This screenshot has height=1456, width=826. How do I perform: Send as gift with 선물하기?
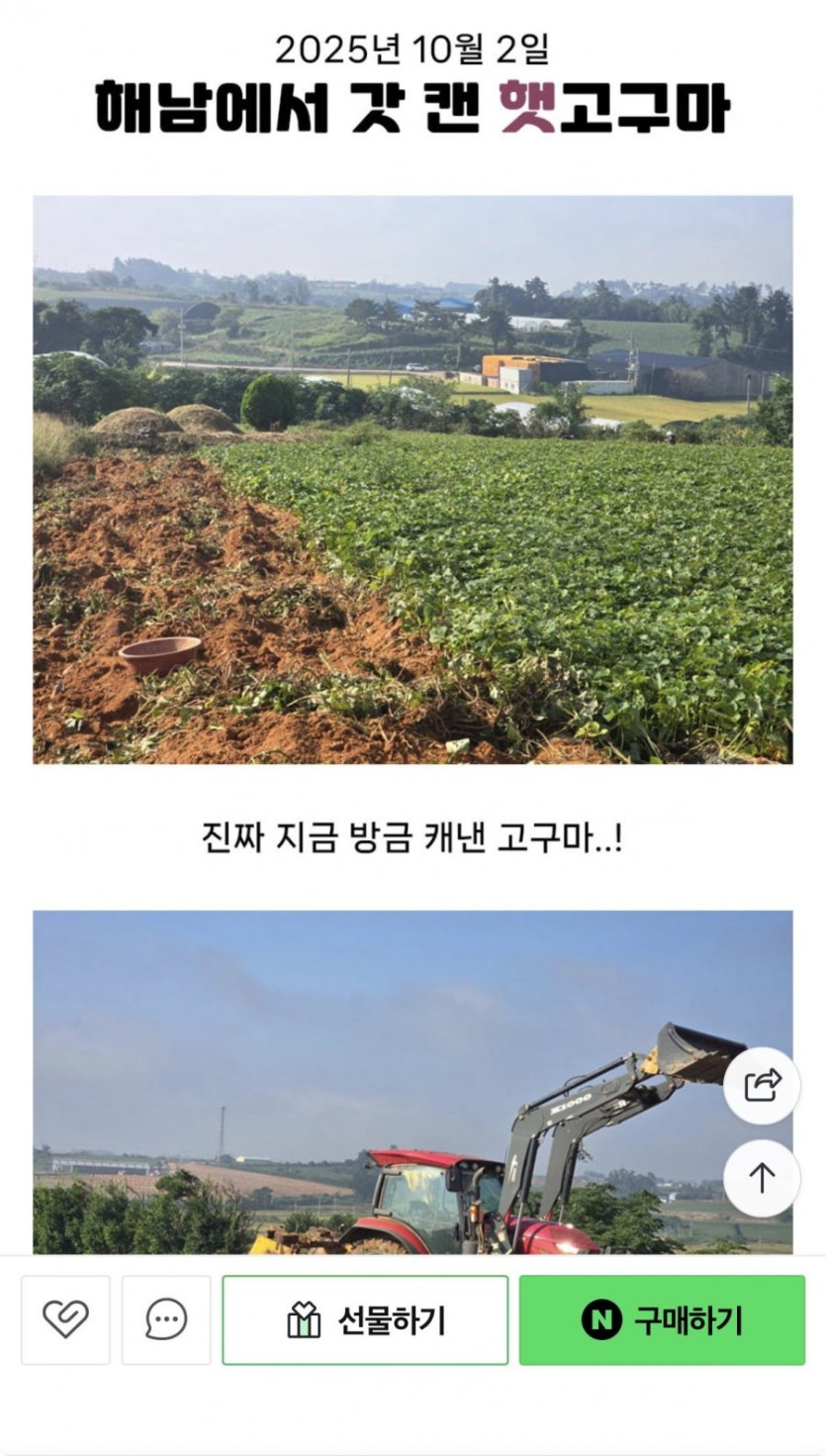[365, 1319]
